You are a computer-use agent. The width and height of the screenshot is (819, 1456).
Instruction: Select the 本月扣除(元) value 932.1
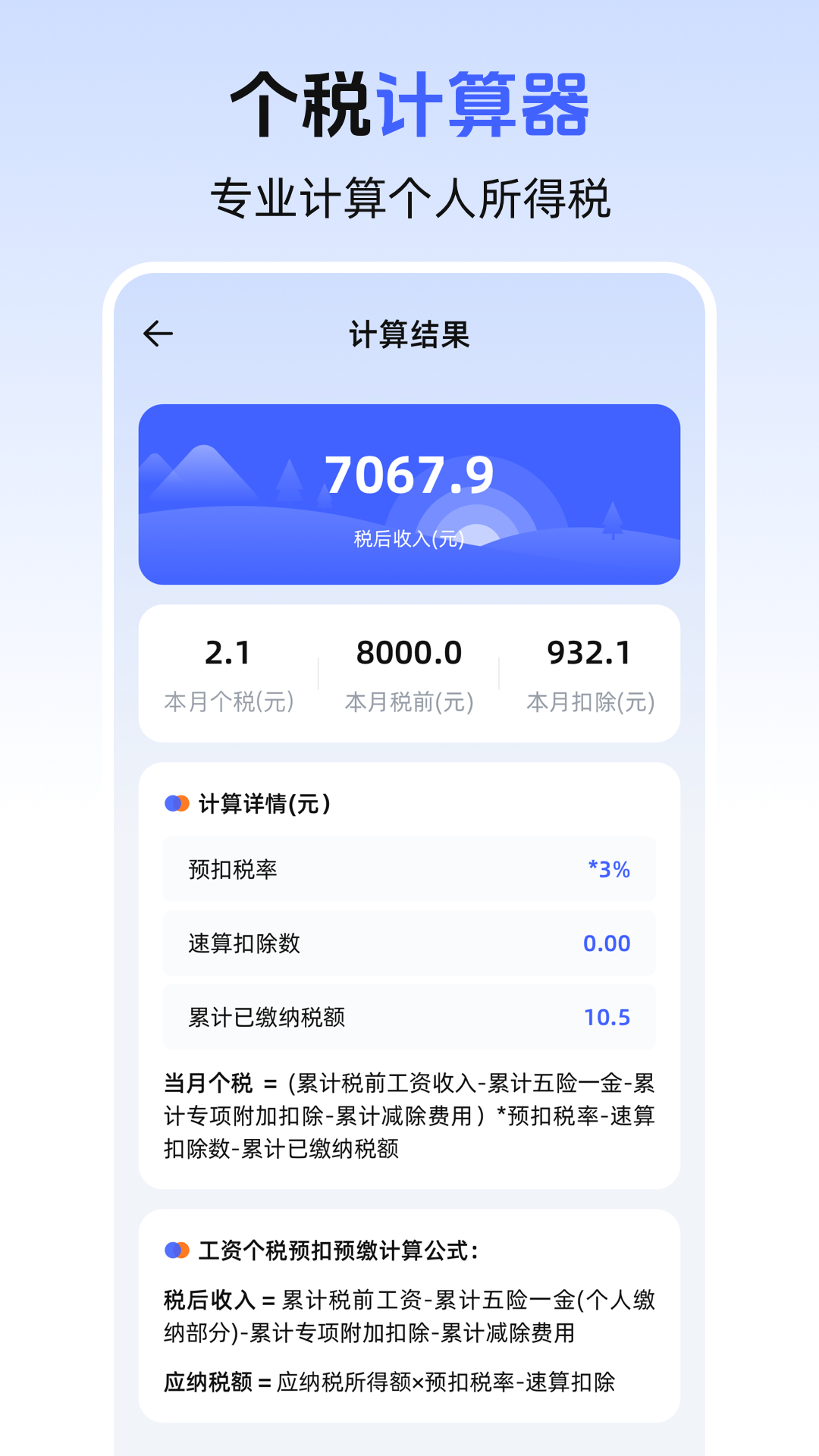point(592,652)
